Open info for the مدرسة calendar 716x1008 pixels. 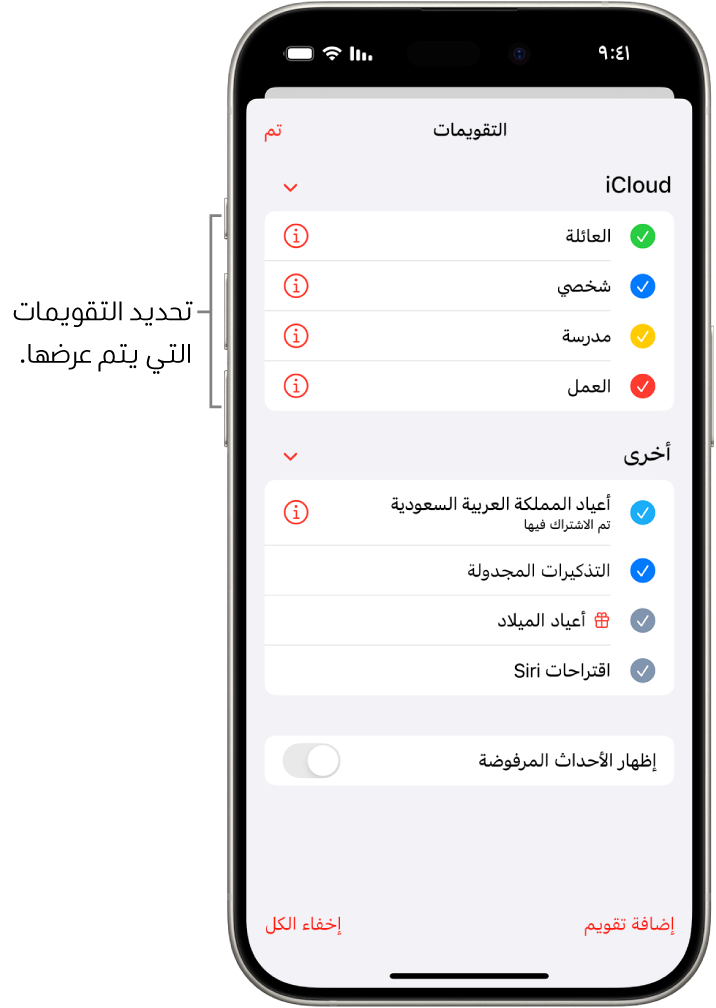296,336
